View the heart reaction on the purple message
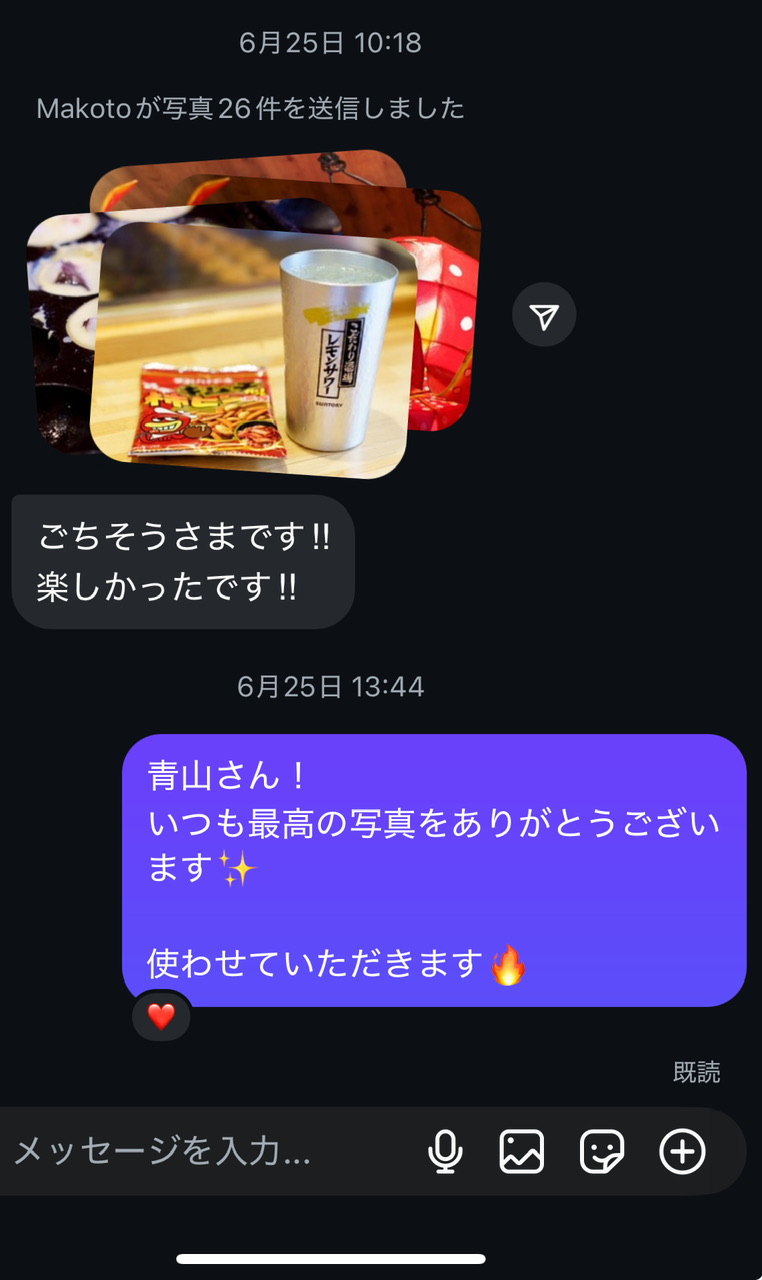 [161, 1016]
